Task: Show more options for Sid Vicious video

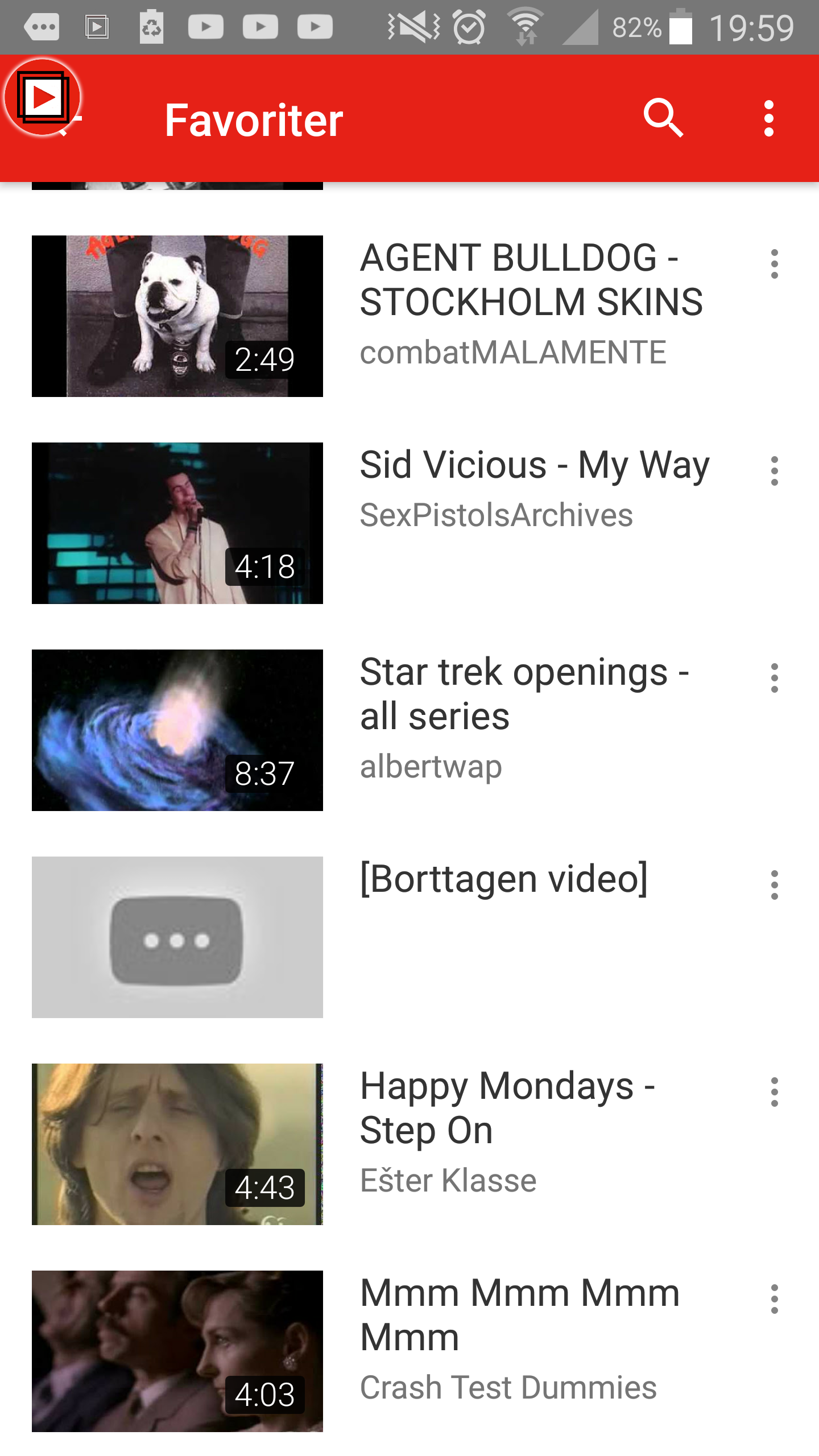Action: tap(774, 471)
